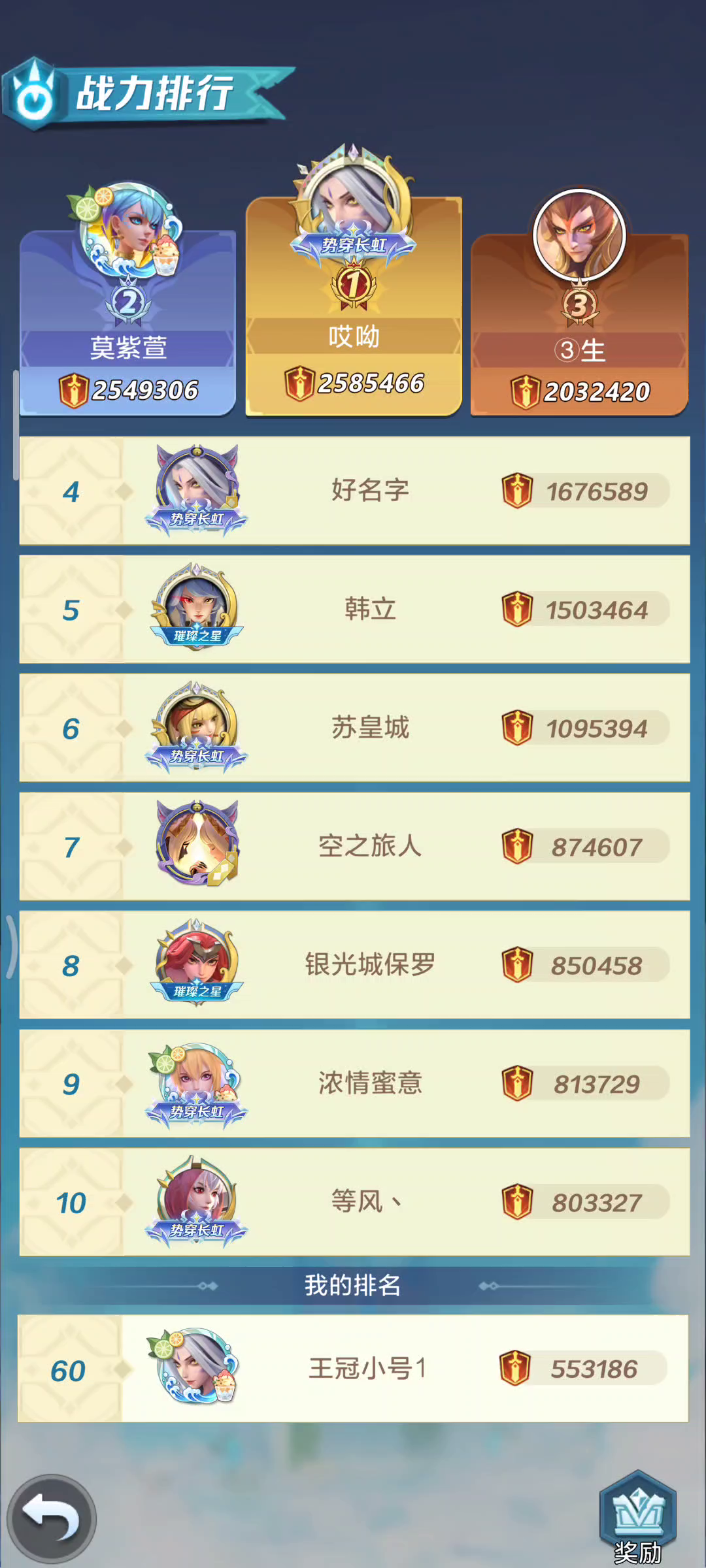This screenshot has width=706, height=1568.
Task: Check player 浓情蜜意 at rank 9
Action: coord(354,1083)
